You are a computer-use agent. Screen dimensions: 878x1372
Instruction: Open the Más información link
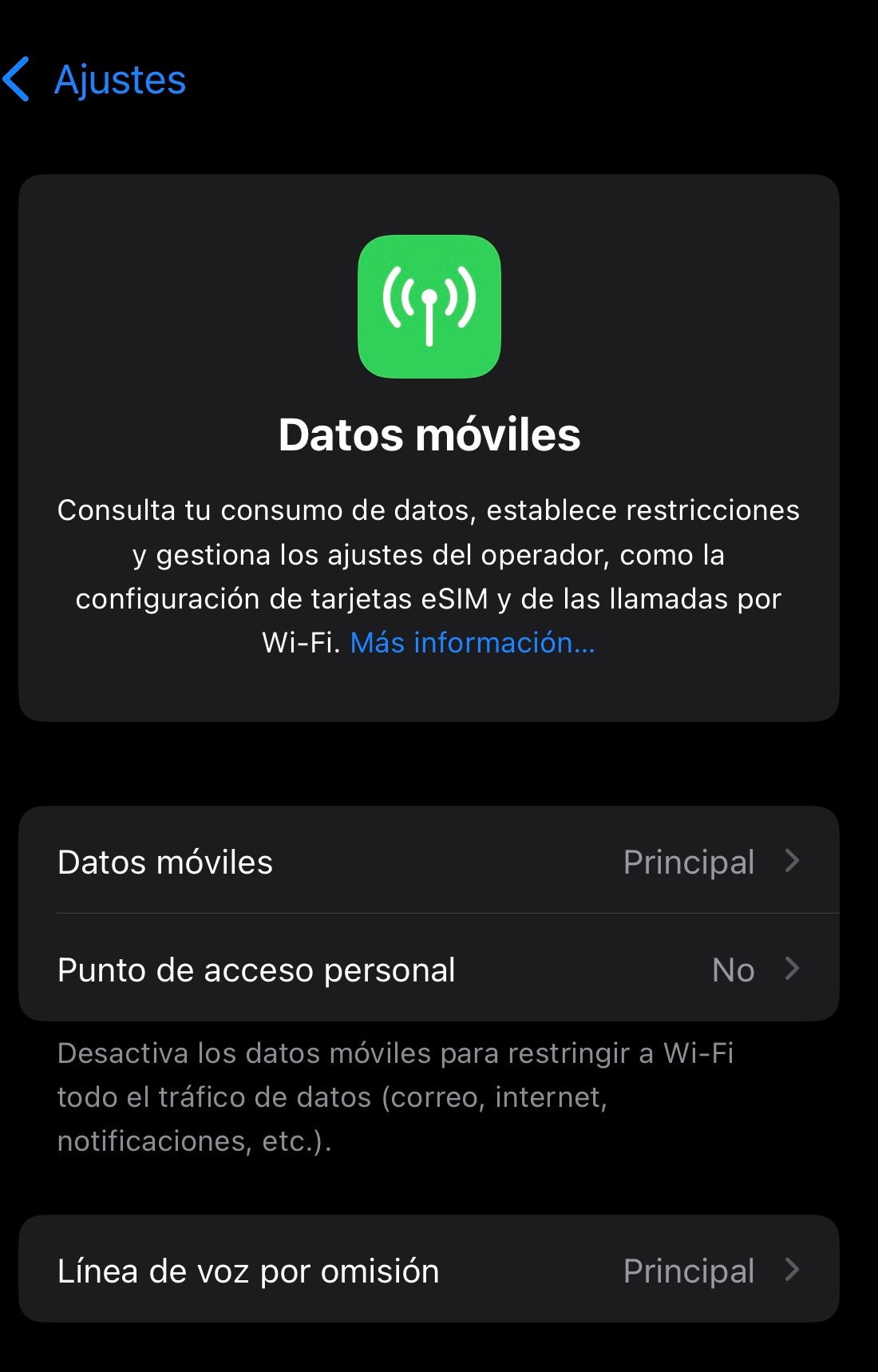pyautogui.click(x=473, y=643)
